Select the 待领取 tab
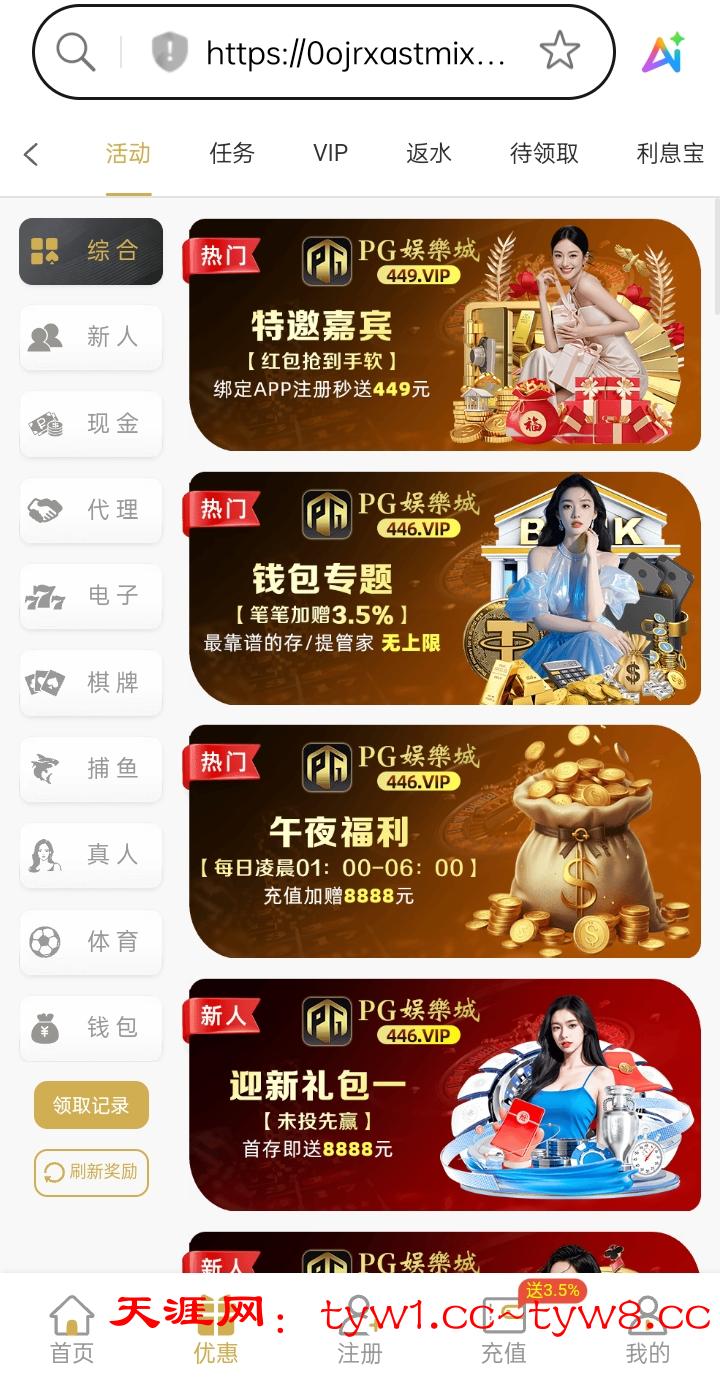The height and width of the screenshot is (1381, 720). [x=544, y=153]
